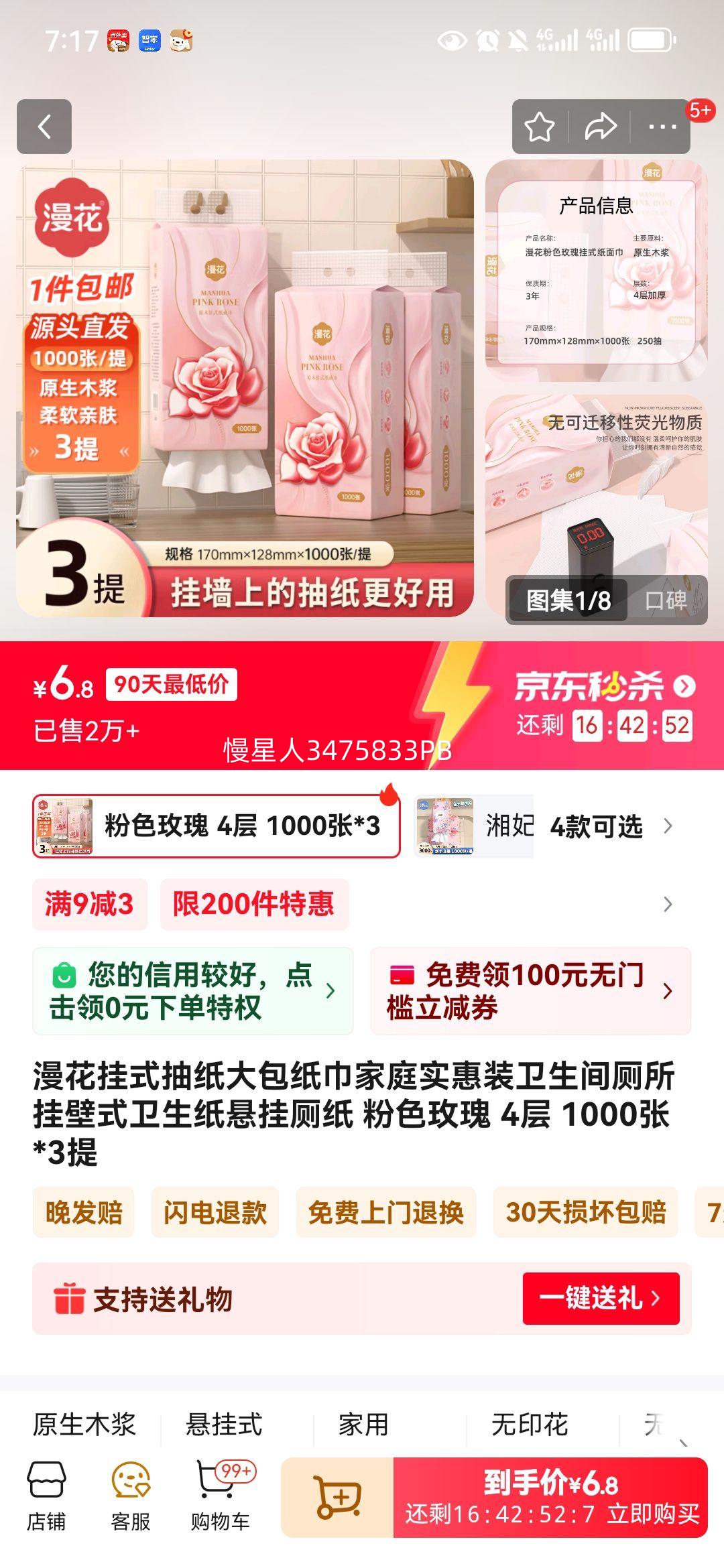Get the 免费领100元无门槛立减券 coupon

[531, 990]
